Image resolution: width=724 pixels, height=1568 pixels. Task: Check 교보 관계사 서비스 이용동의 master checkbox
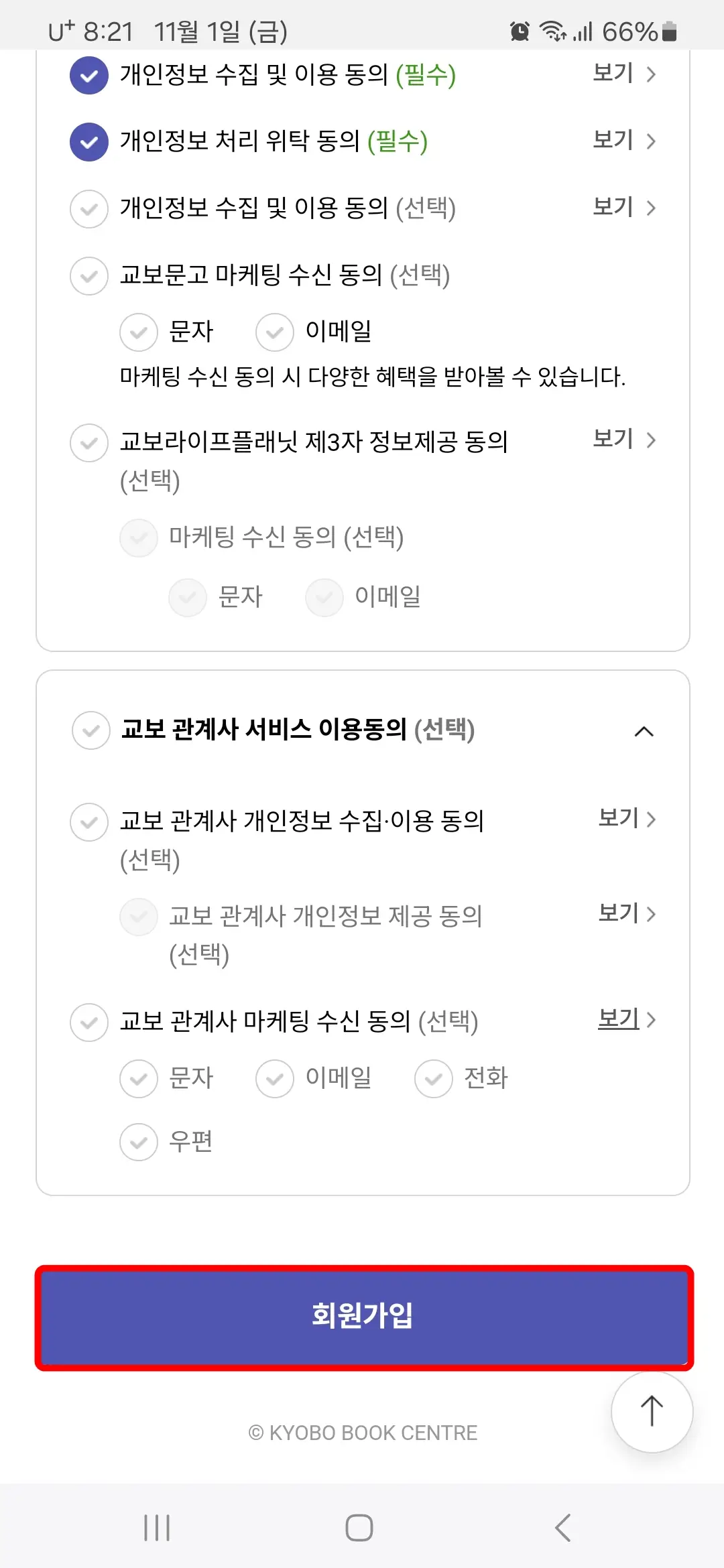click(x=89, y=732)
